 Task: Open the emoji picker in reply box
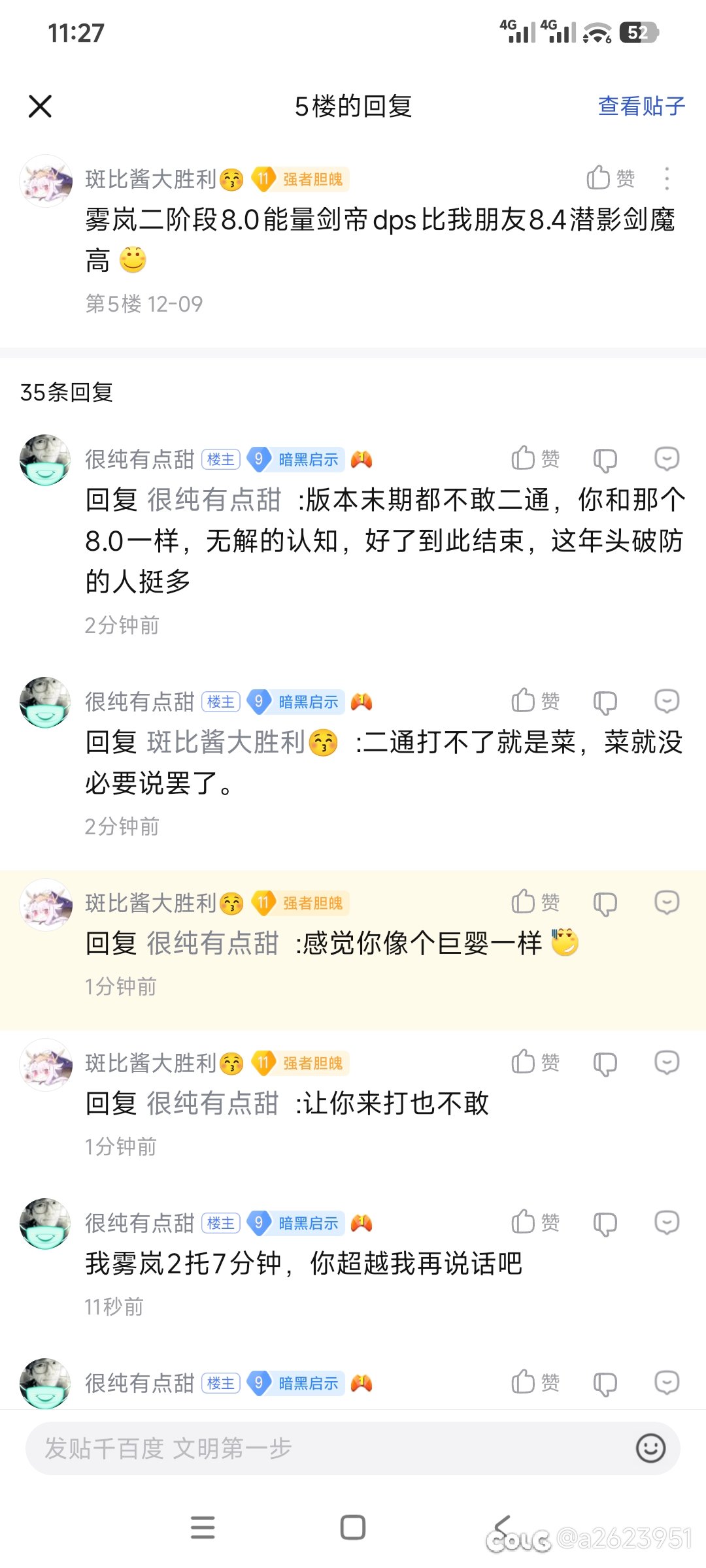650,1448
